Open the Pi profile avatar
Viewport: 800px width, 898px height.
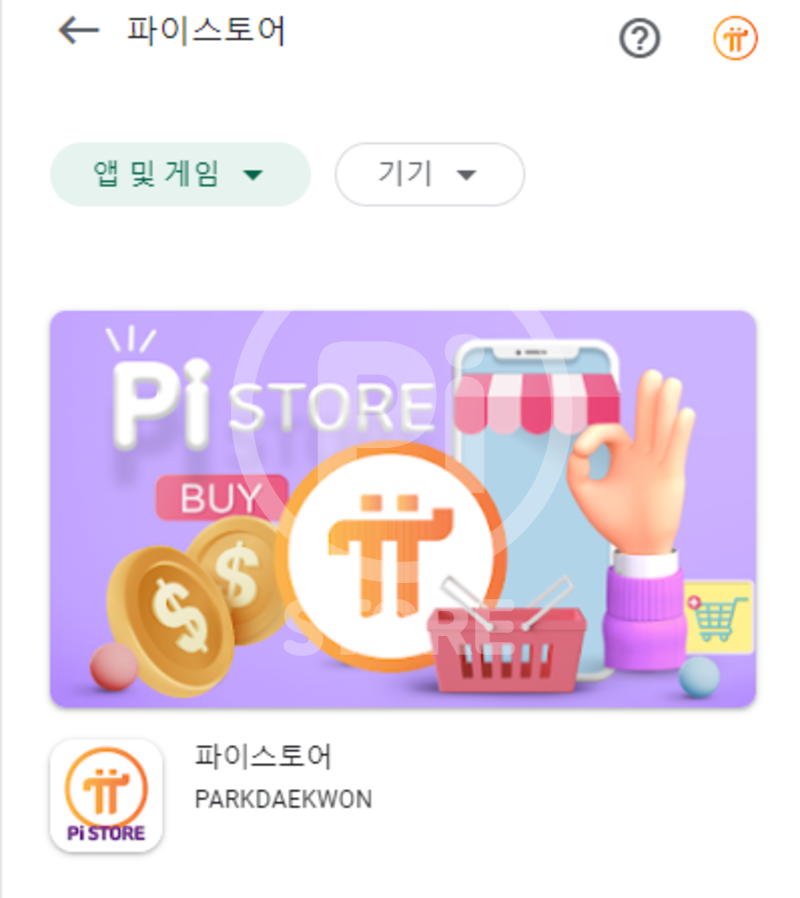[x=735, y=40]
